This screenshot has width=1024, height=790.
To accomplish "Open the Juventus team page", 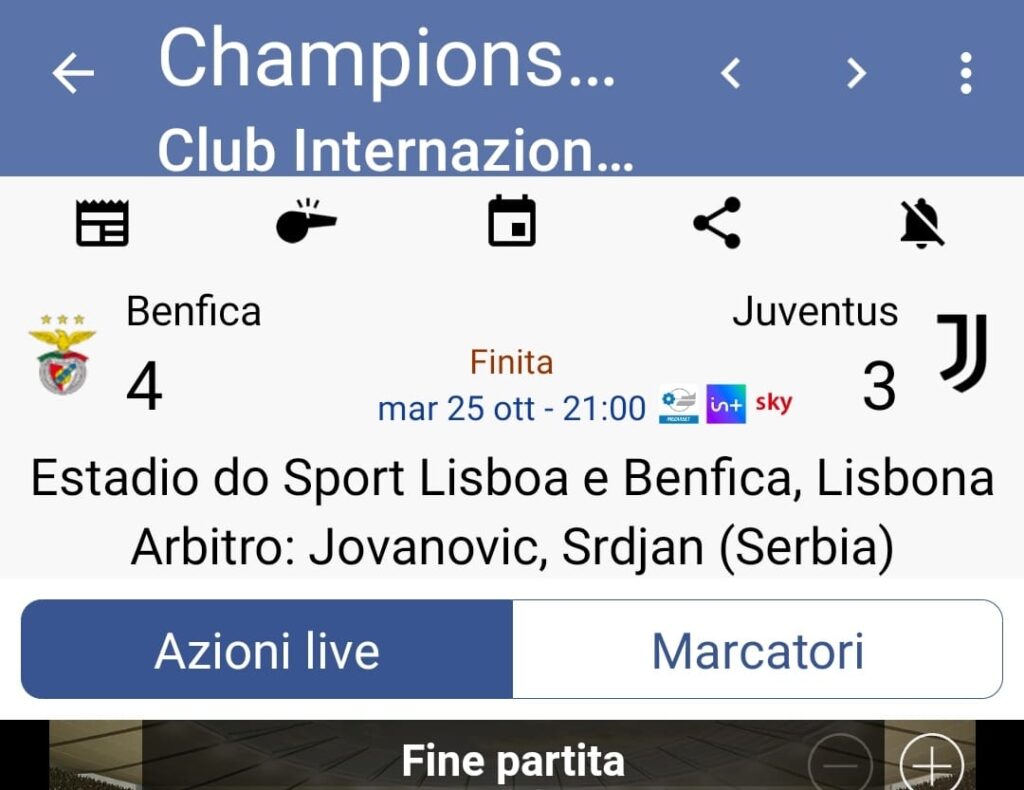I will [x=962, y=352].
